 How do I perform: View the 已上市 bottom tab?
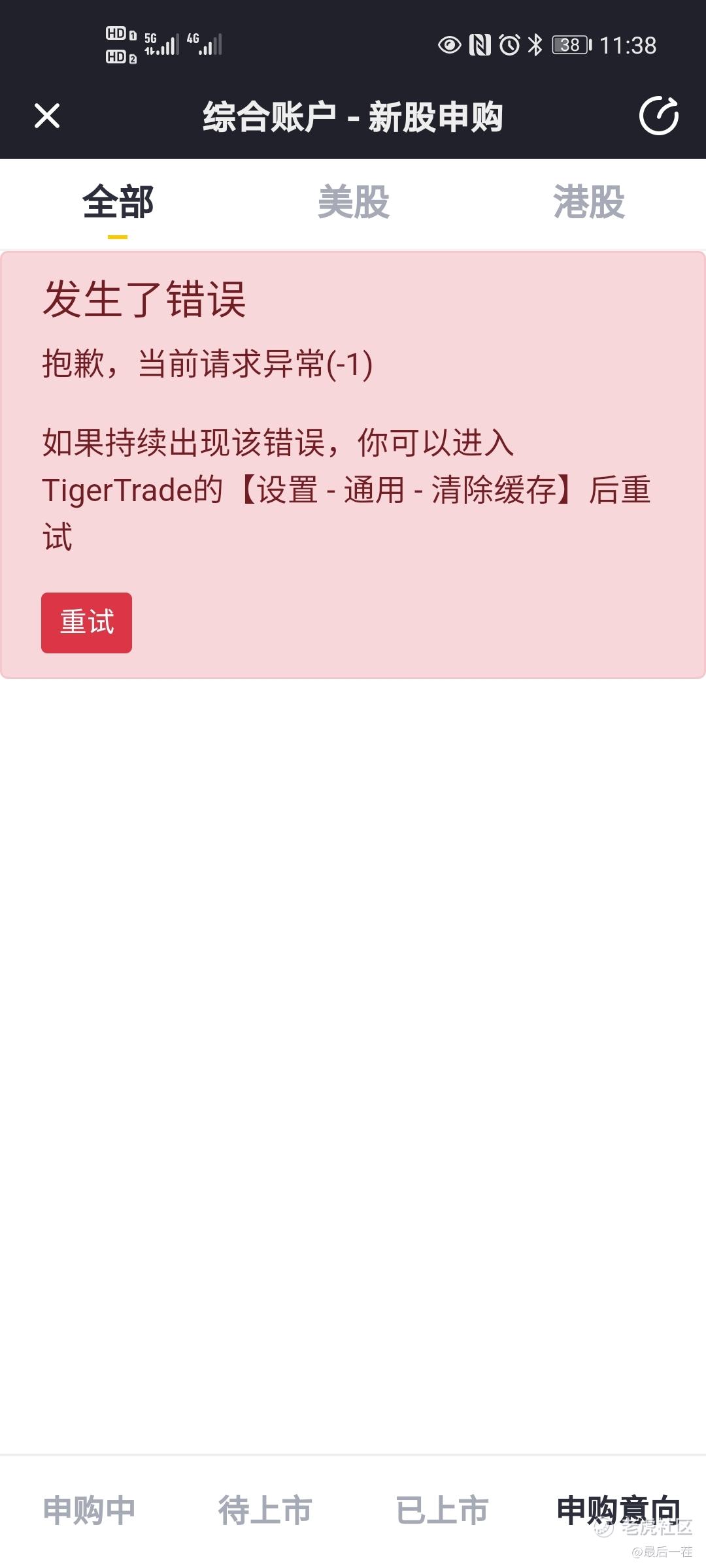pos(442,1510)
